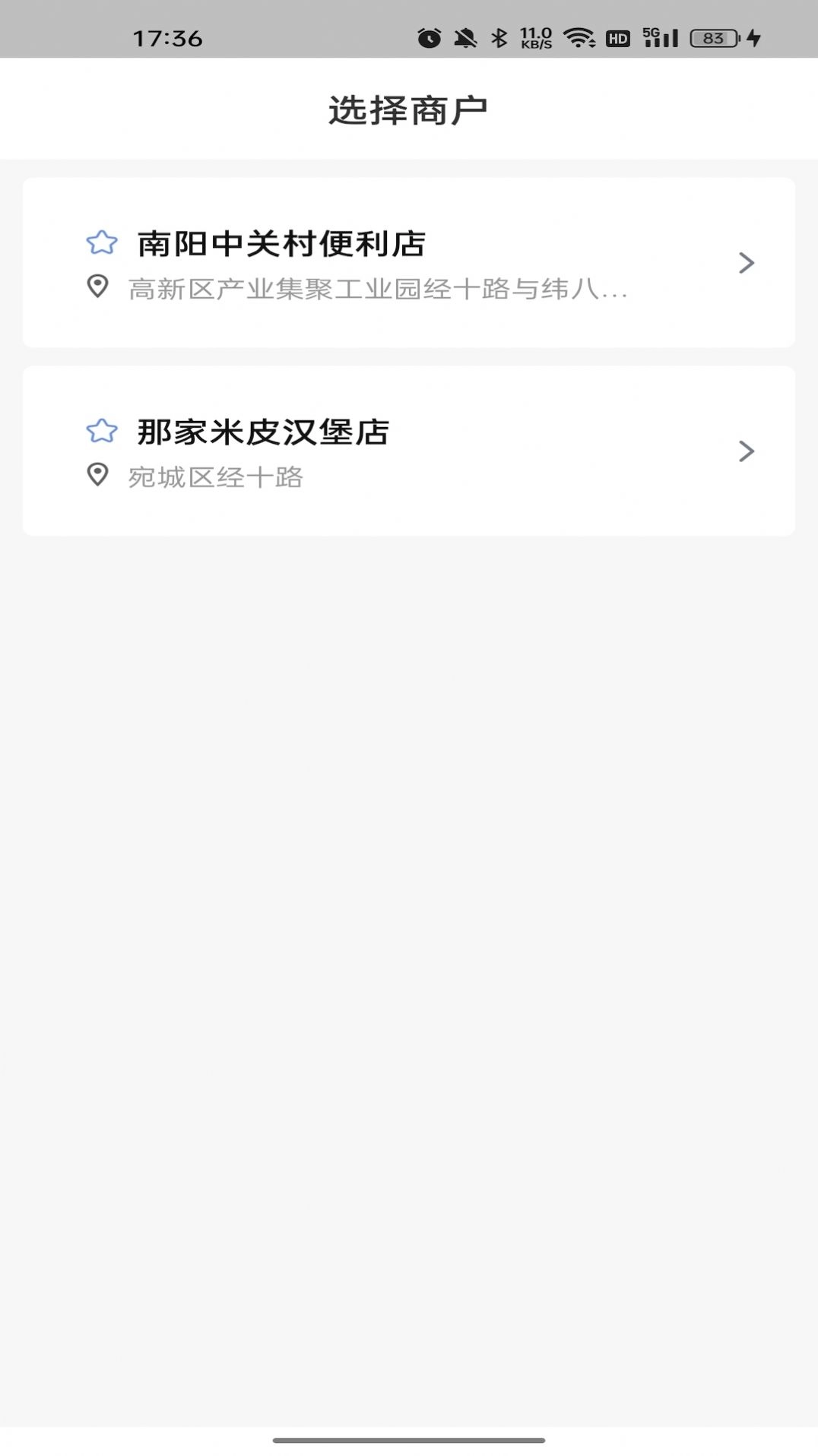Expand details with the chevron on 那家米皮汉堡店 card
This screenshot has height=1456, width=818.
click(x=746, y=452)
